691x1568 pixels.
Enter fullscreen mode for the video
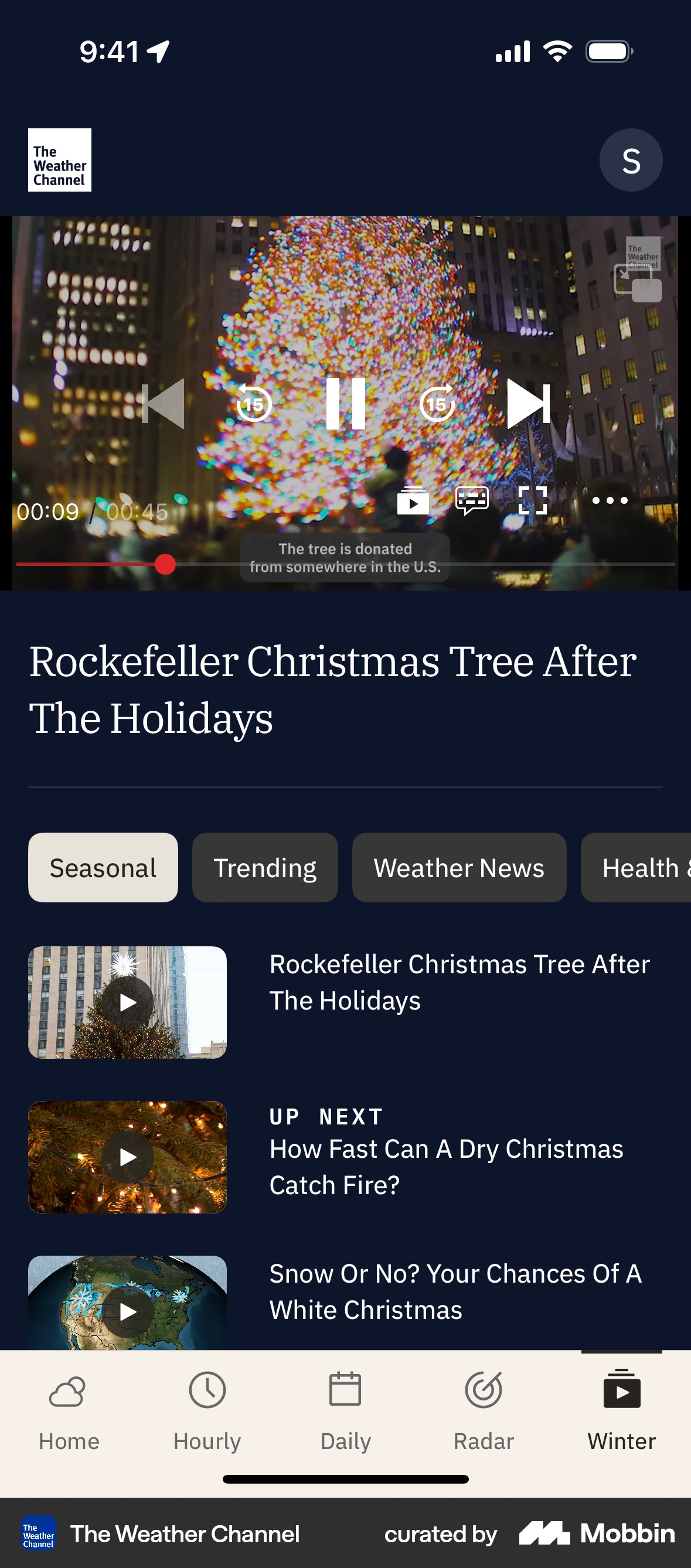tap(533, 500)
